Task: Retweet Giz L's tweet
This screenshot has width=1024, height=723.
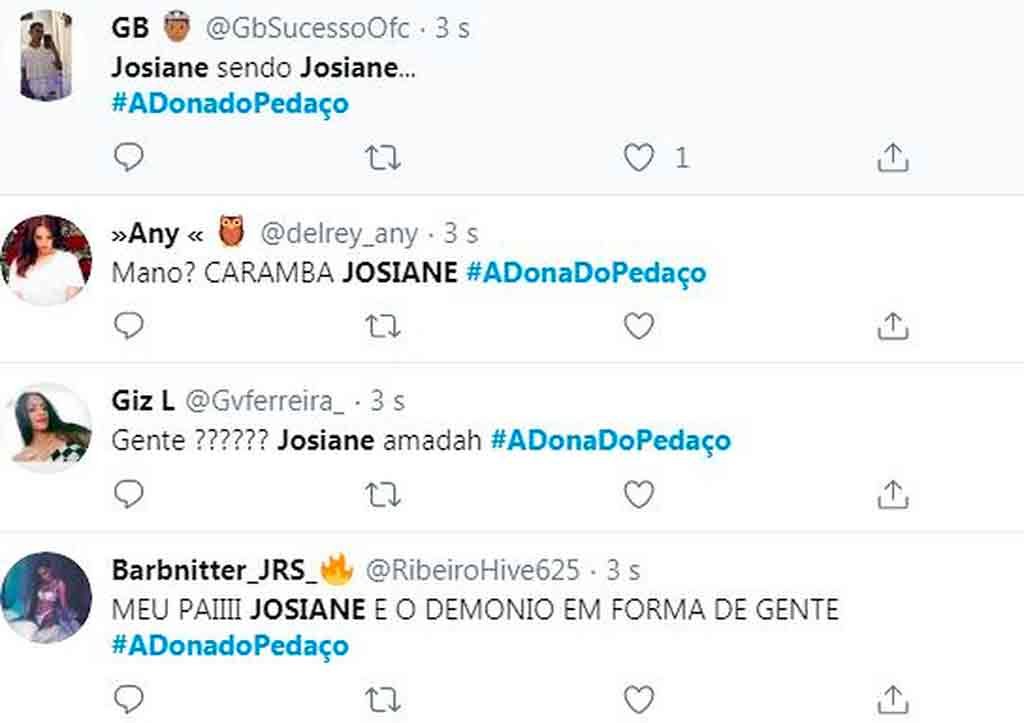Action: tap(383, 493)
